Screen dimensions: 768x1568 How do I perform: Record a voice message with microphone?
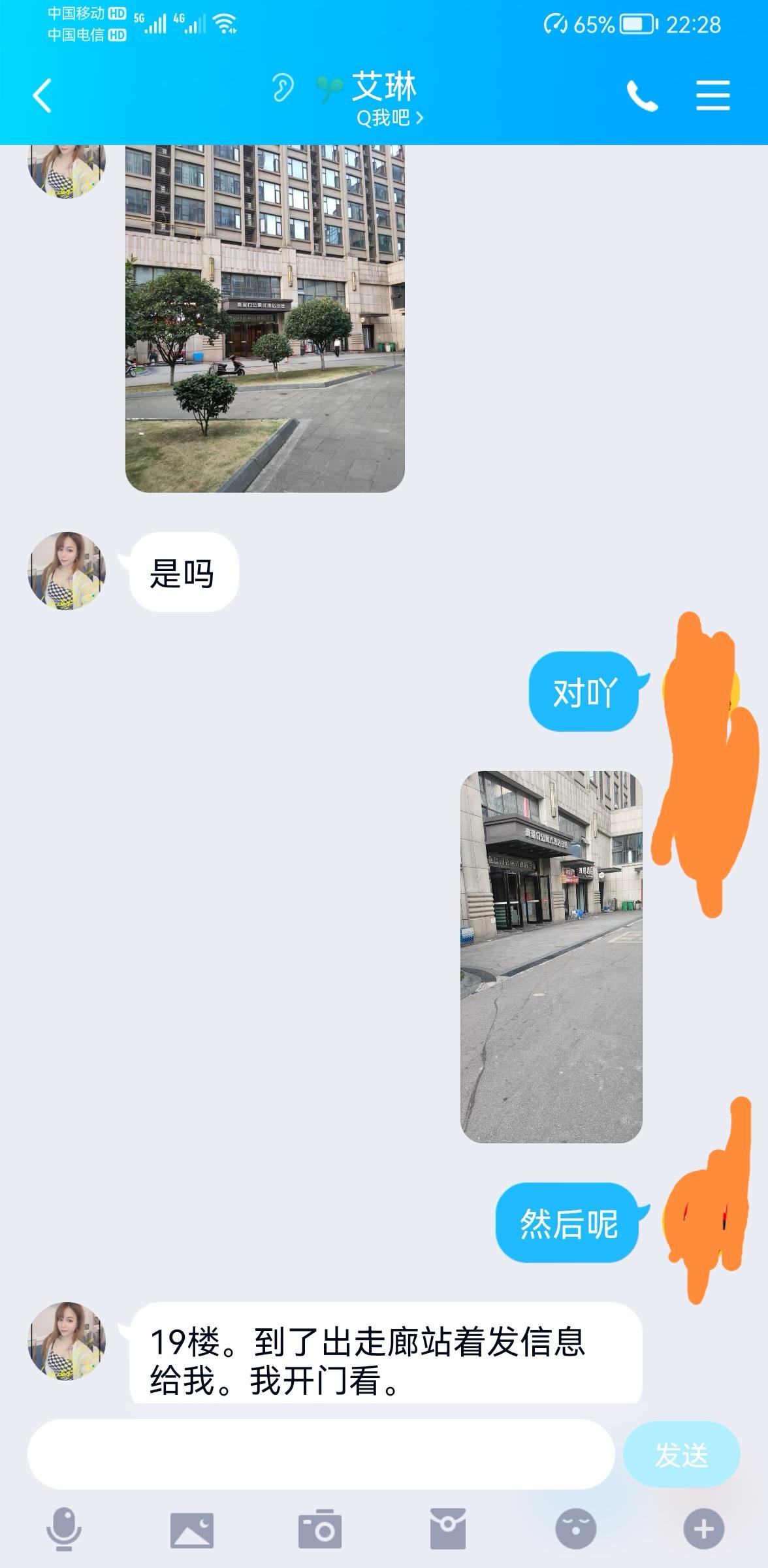click(64, 1529)
